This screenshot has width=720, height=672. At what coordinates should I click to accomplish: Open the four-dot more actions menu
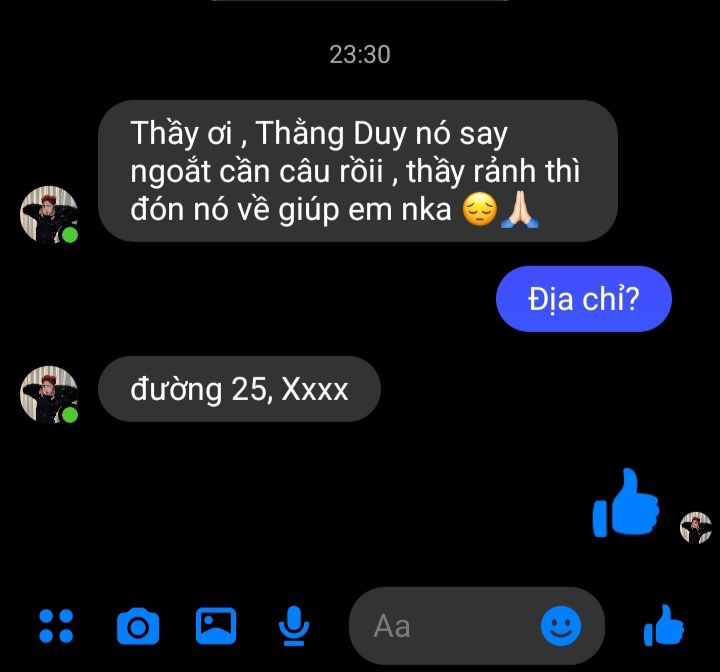56,626
